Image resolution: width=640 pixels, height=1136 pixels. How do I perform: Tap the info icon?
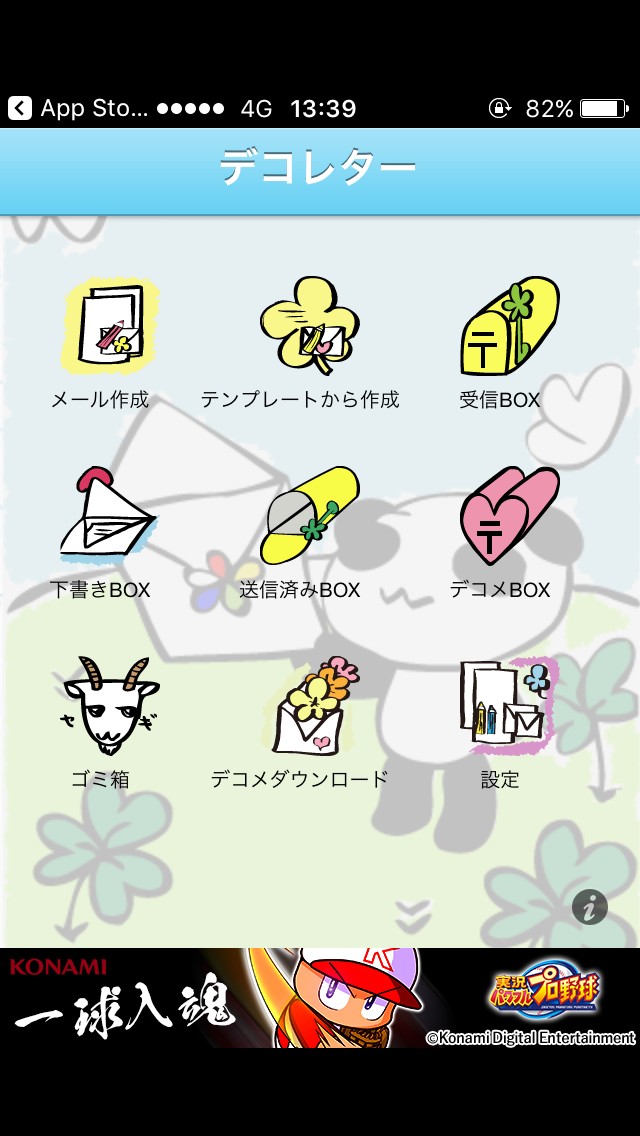(x=589, y=906)
